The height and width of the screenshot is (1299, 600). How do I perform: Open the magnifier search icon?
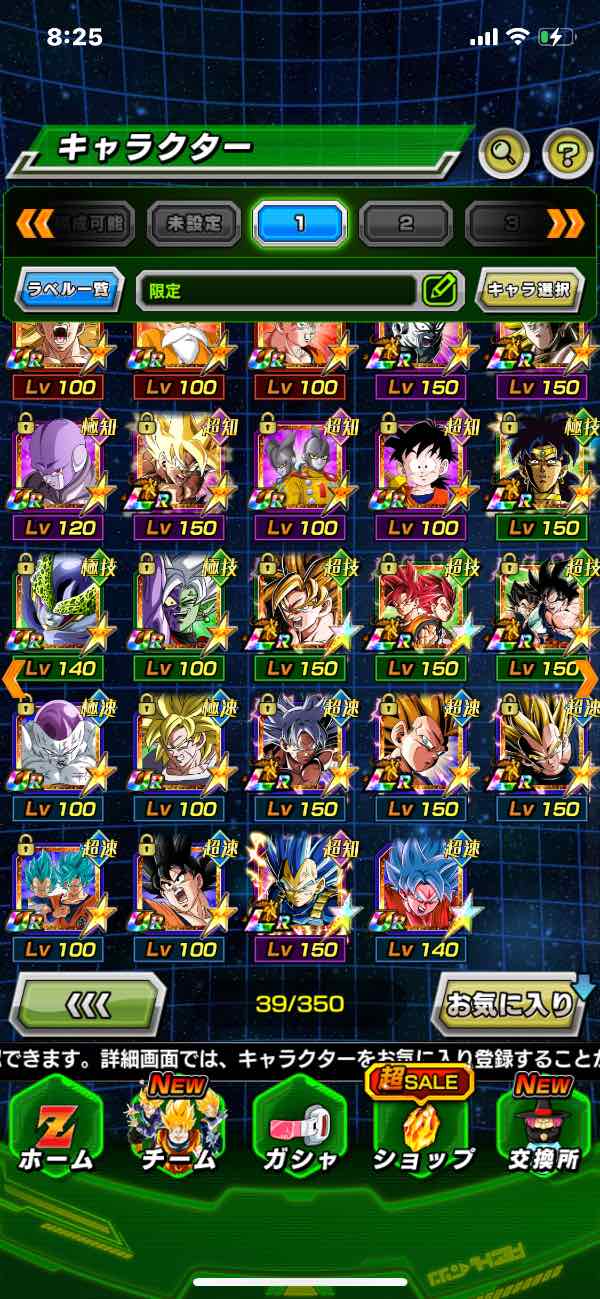point(504,153)
